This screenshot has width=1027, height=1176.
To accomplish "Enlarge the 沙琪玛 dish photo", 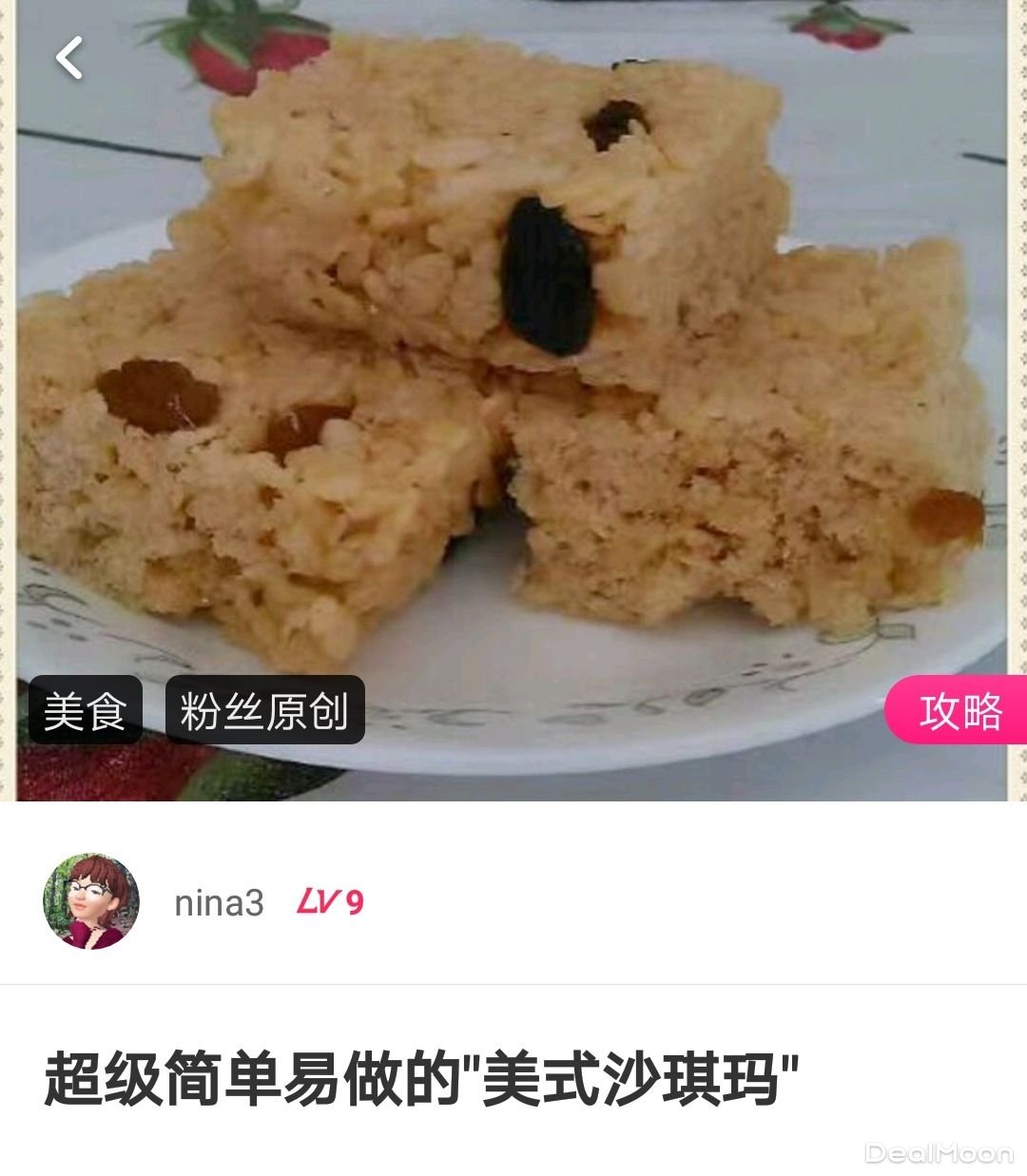I will pos(513,380).
